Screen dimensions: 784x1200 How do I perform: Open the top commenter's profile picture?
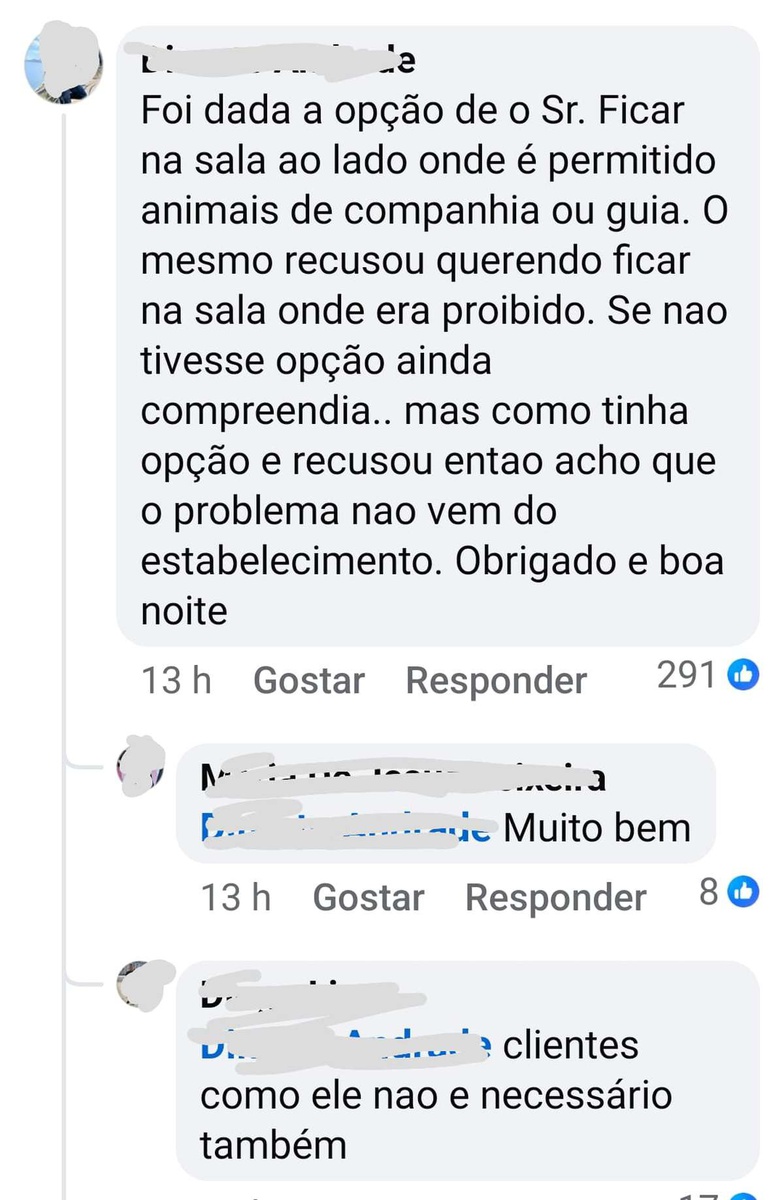(x=62, y=60)
